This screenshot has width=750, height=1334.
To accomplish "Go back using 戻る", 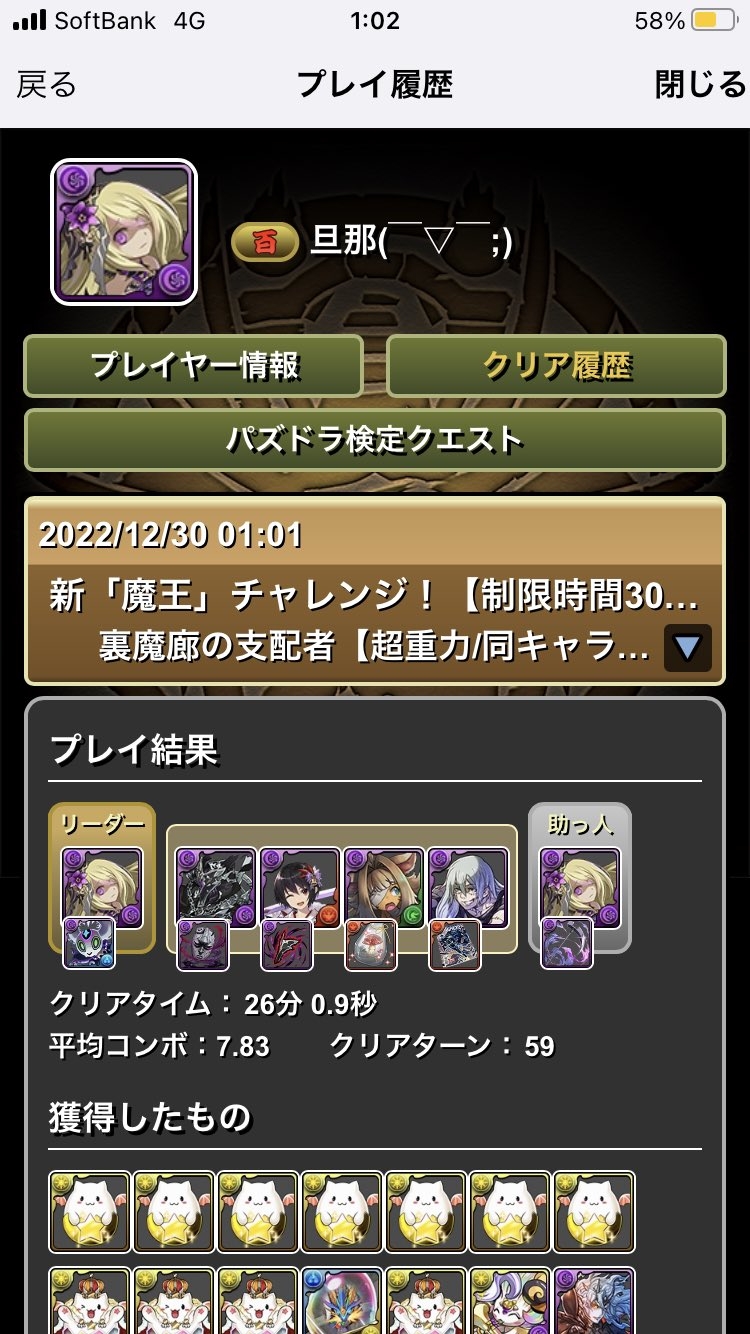I will click(x=46, y=85).
